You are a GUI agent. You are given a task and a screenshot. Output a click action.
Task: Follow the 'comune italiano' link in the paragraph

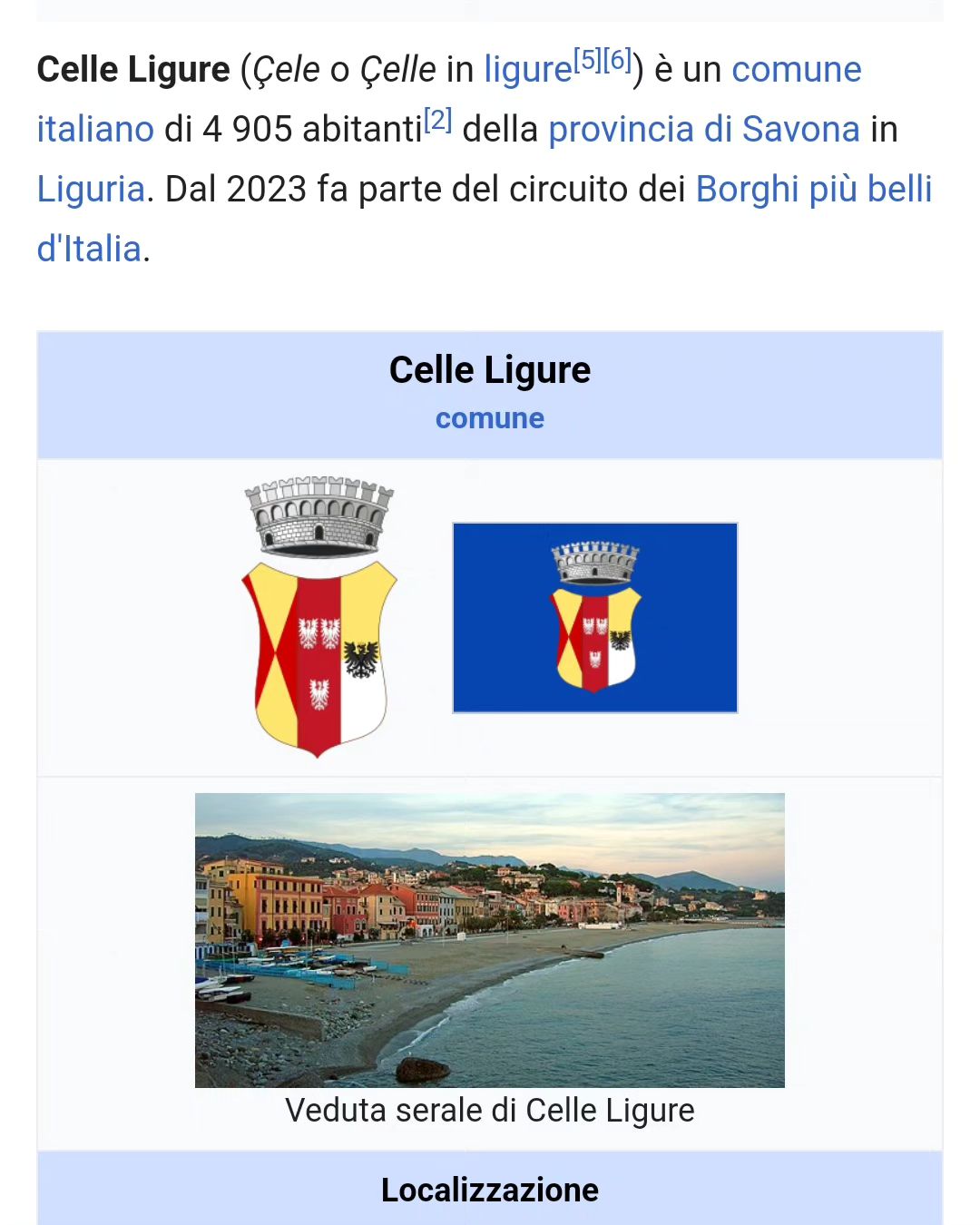coord(796,70)
